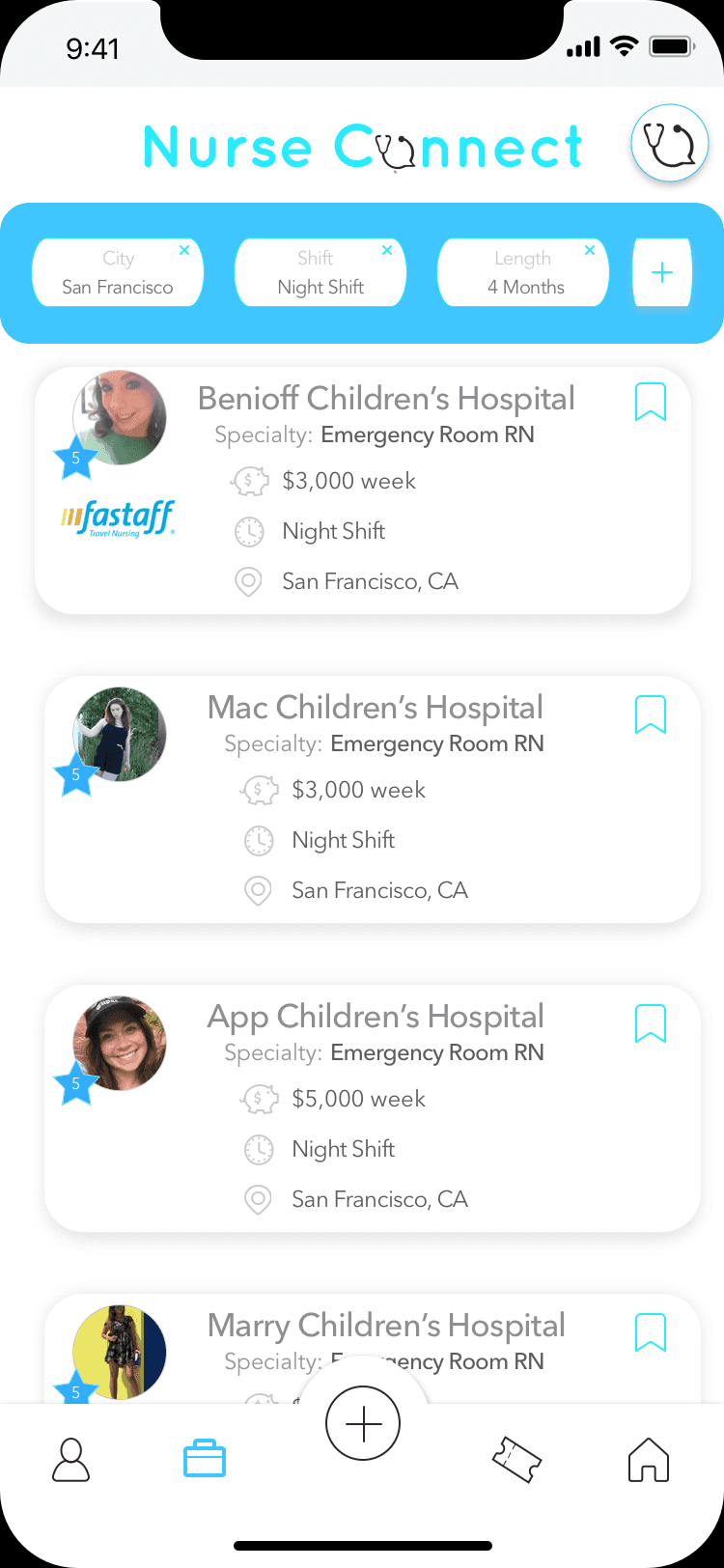Viewport: 724px width, 1568px height.
Task: Remove the Night Shift filter
Action: [x=387, y=251]
